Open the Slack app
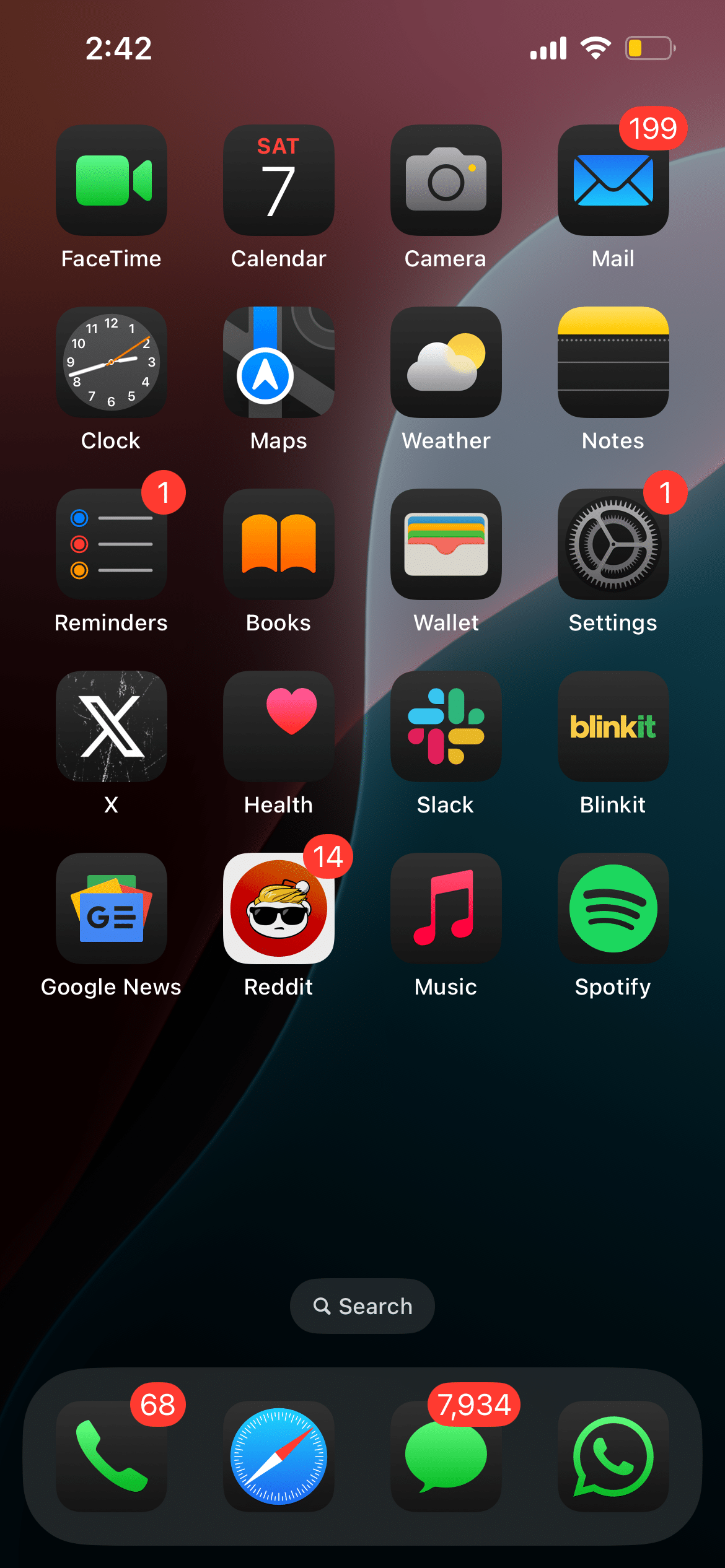Image resolution: width=725 pixels, height=1568 pixels. 446,726
